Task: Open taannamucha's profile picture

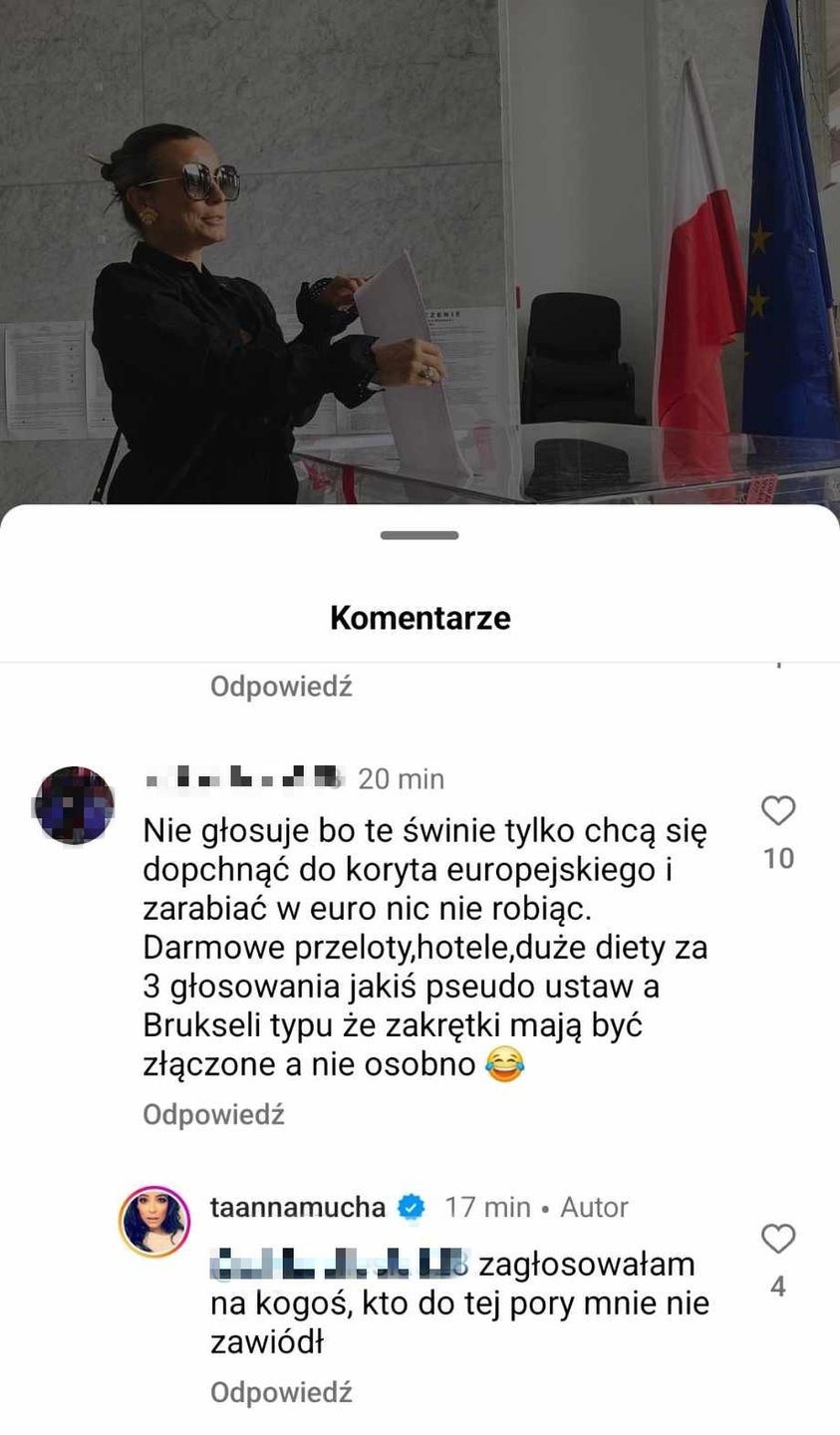Action: [x=154, y=1222]
